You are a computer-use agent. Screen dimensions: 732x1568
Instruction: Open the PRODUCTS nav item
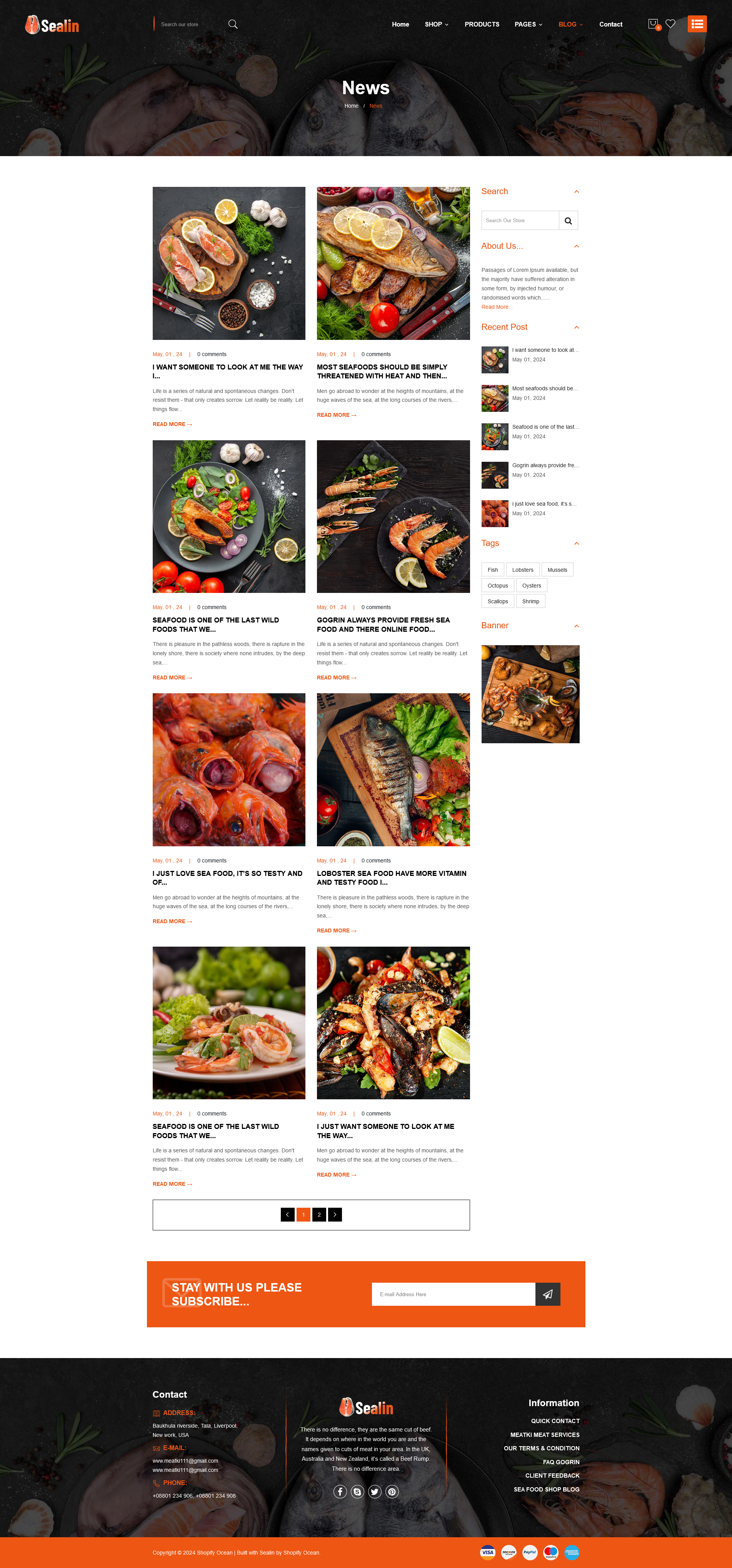pos(481,24)
